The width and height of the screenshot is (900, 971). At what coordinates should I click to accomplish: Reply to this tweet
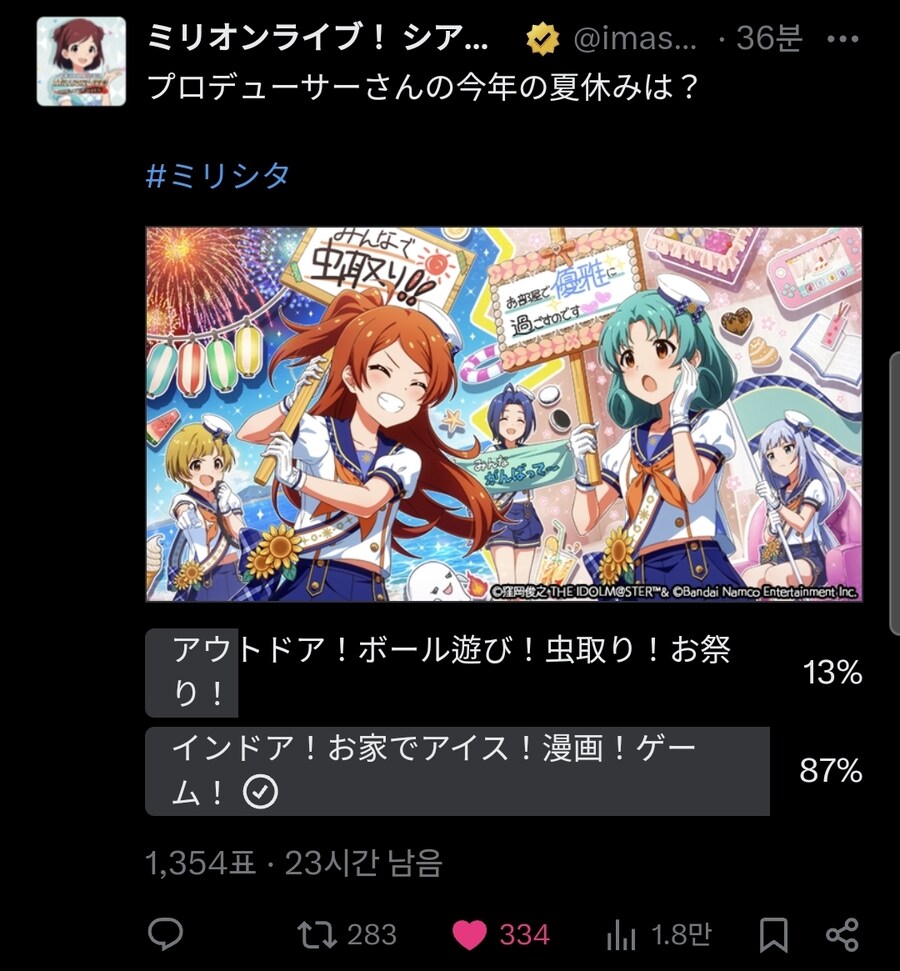pos(165,934)
